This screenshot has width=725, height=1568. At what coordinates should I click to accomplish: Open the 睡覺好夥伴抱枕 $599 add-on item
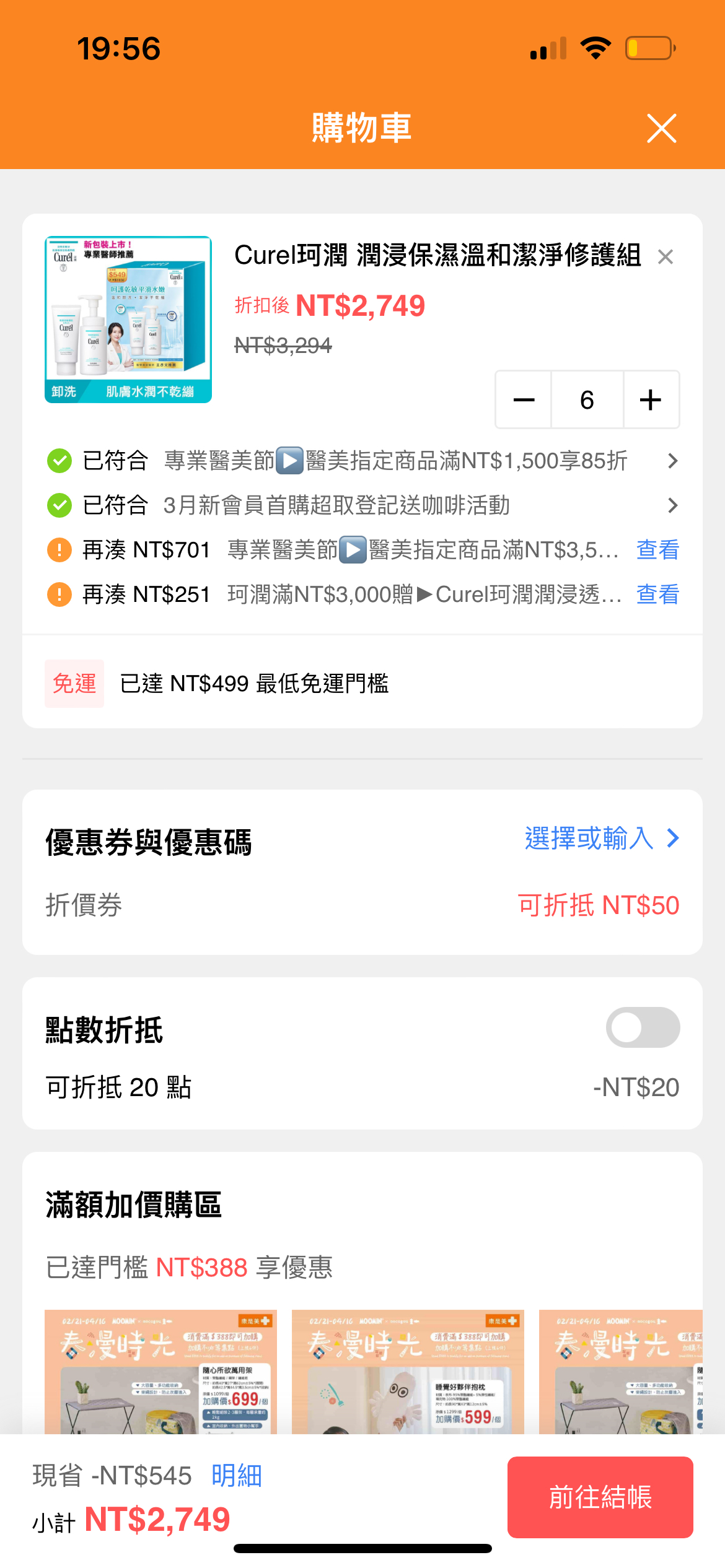(408, 1372)
